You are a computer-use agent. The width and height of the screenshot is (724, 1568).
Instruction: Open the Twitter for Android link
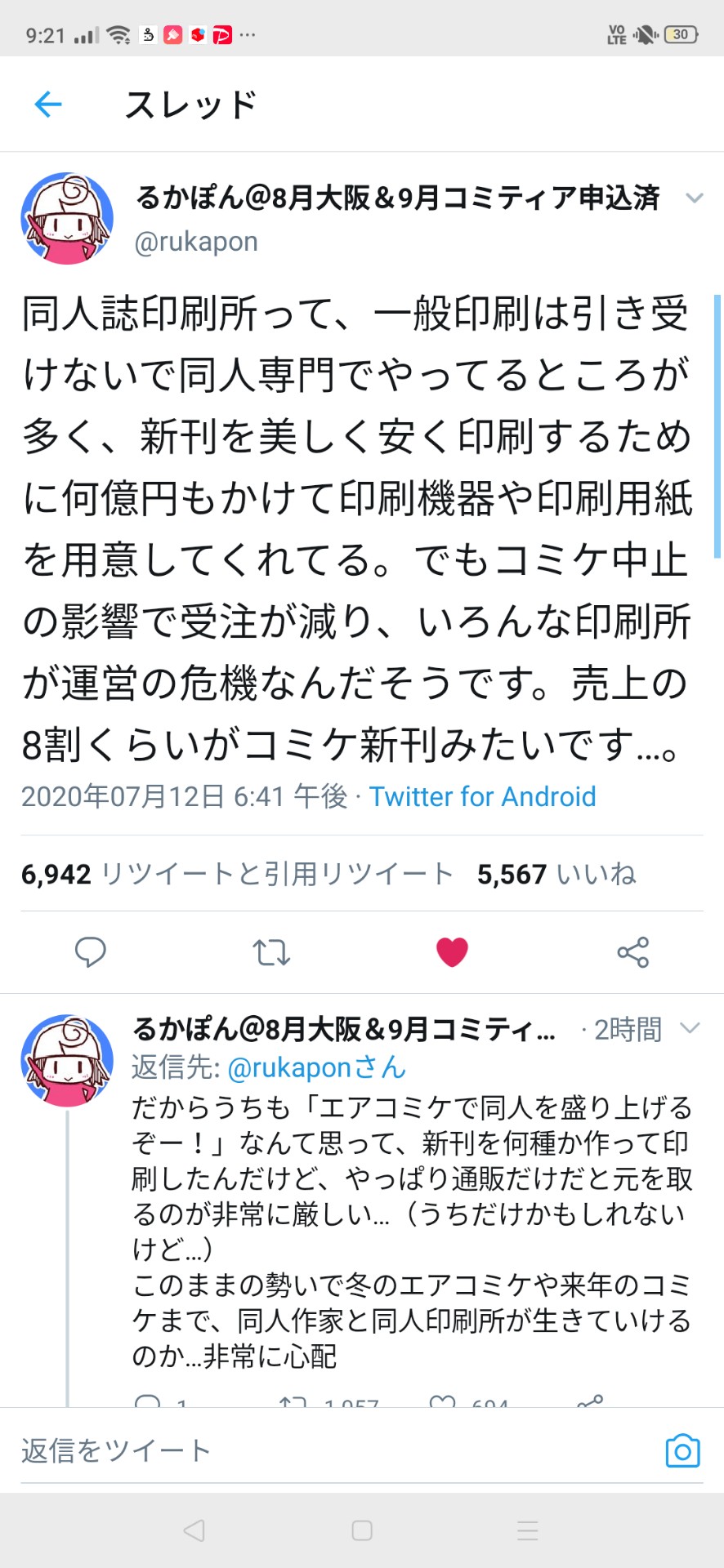tap(482, 796)
